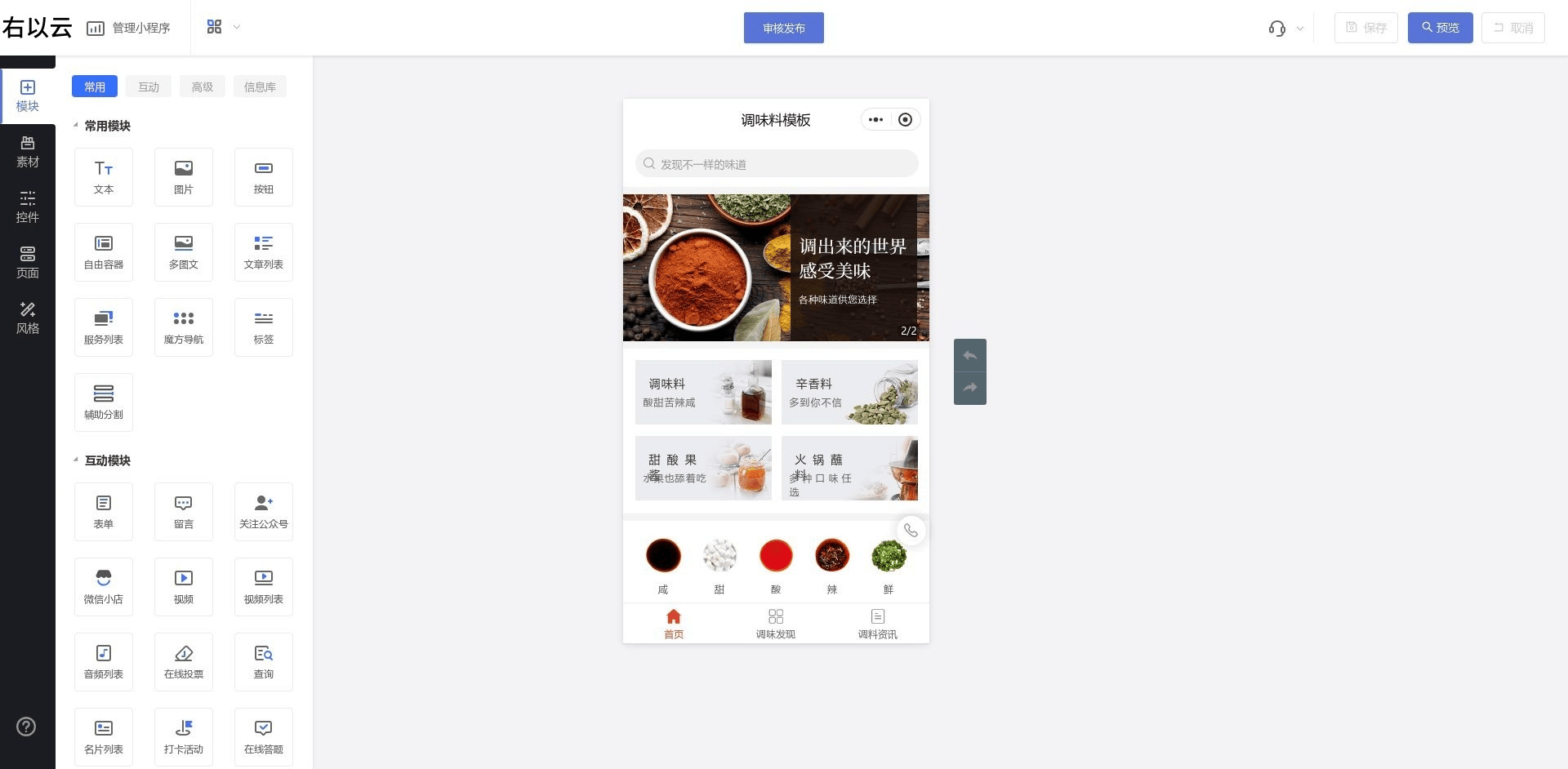Tap the search box 发现不一样的味道

(776, 164)
